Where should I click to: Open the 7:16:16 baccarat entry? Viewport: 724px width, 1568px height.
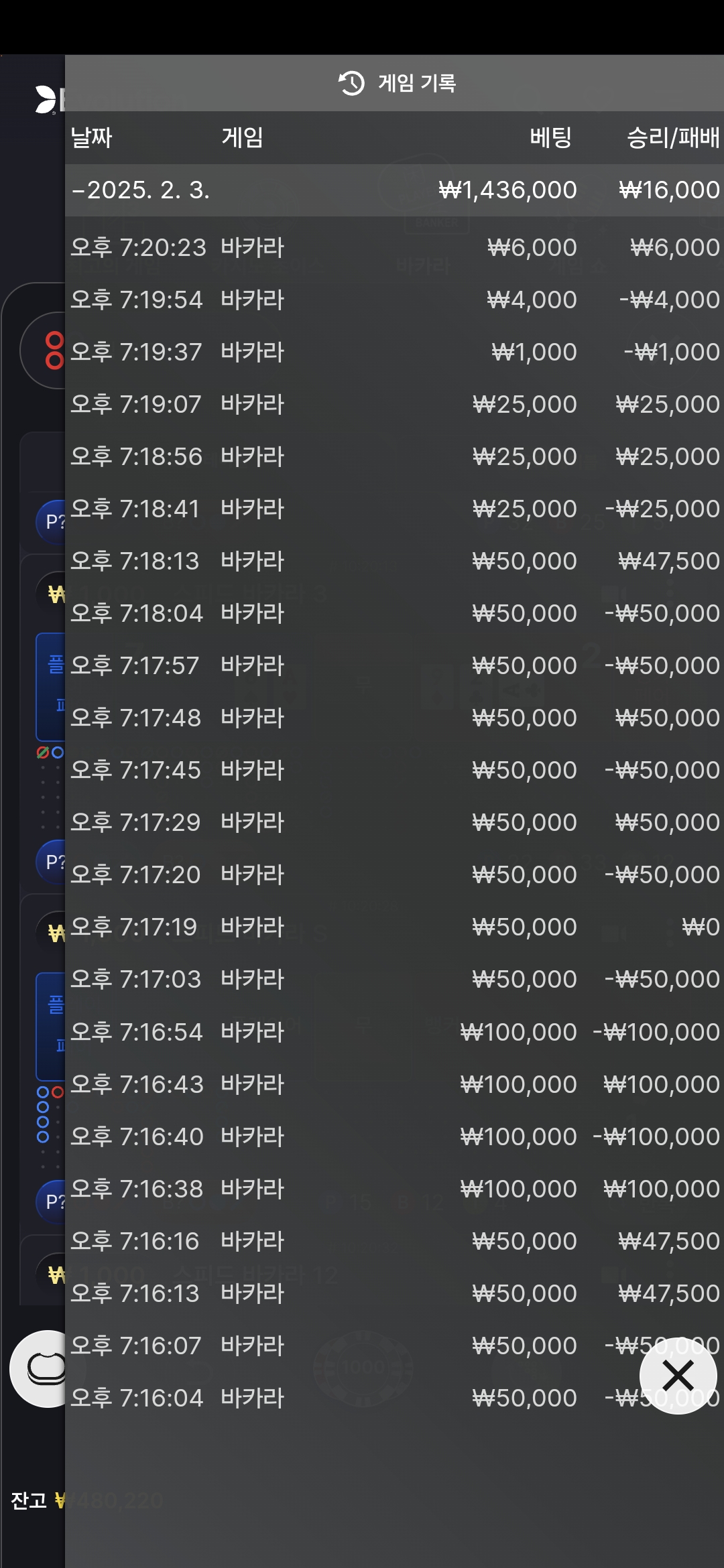pos(394,1241)
